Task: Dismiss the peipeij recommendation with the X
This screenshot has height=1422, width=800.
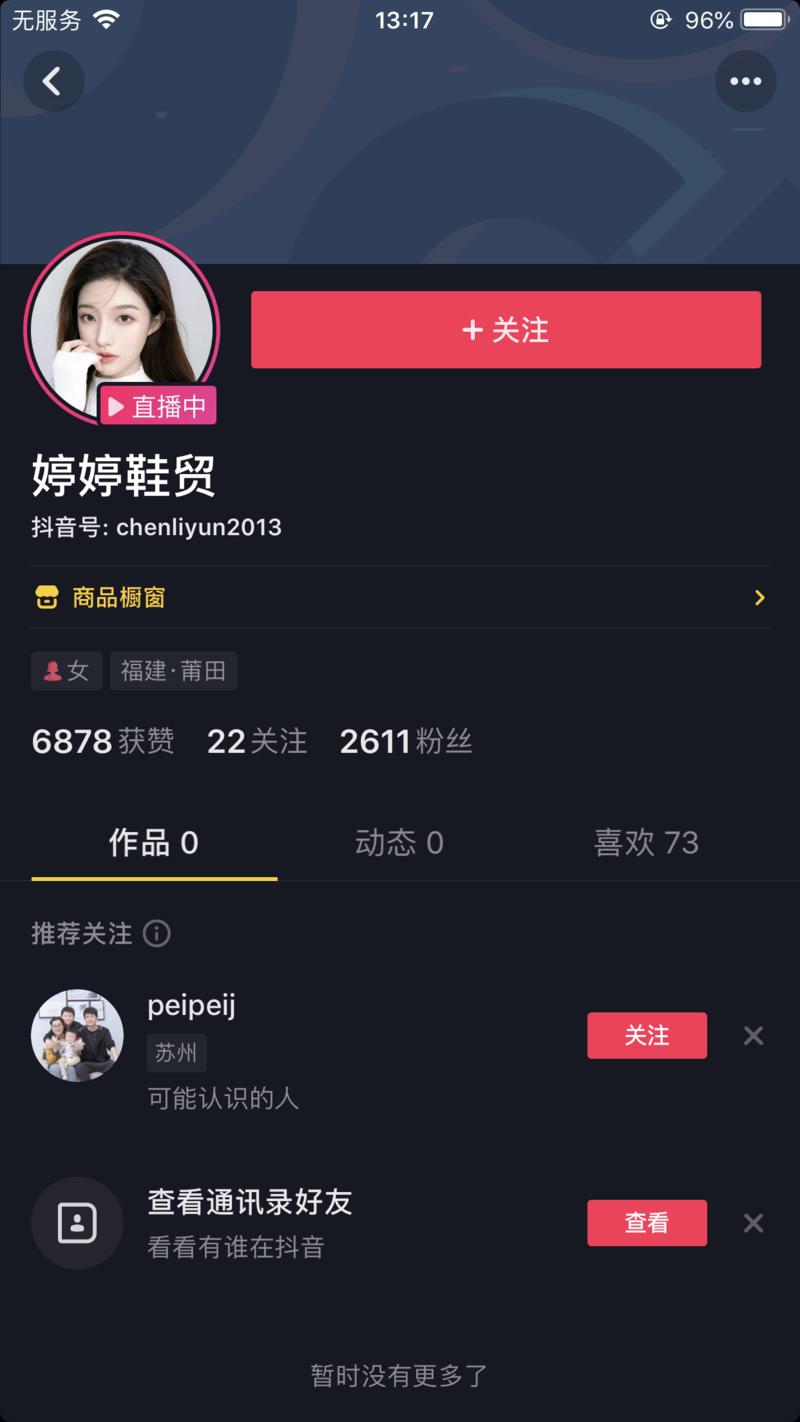Action: click(752, 1035)
